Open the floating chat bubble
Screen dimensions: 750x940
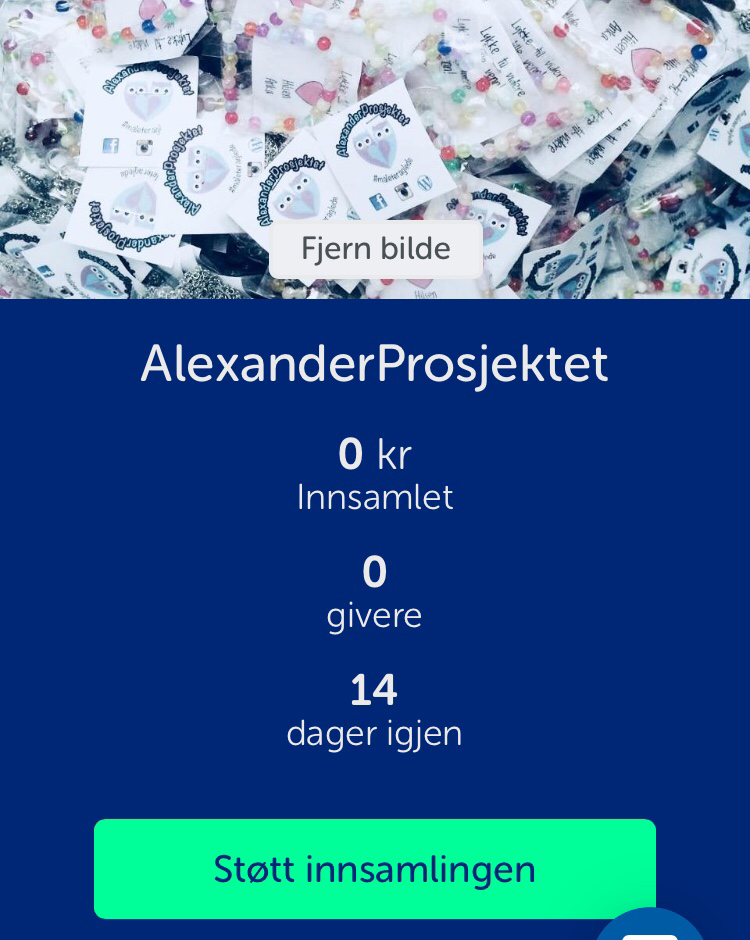tap(651, 927)
